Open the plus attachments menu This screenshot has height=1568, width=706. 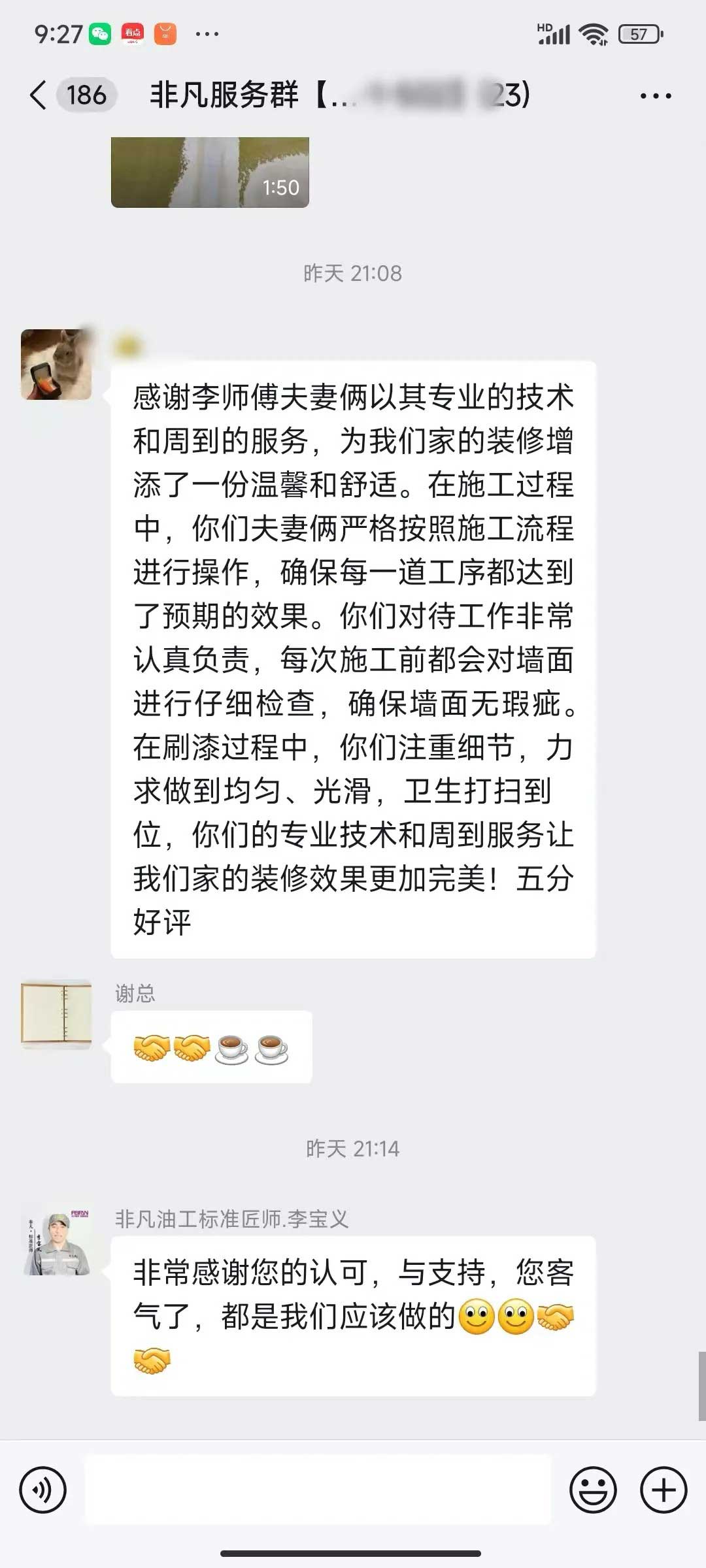pos(664,1490)
